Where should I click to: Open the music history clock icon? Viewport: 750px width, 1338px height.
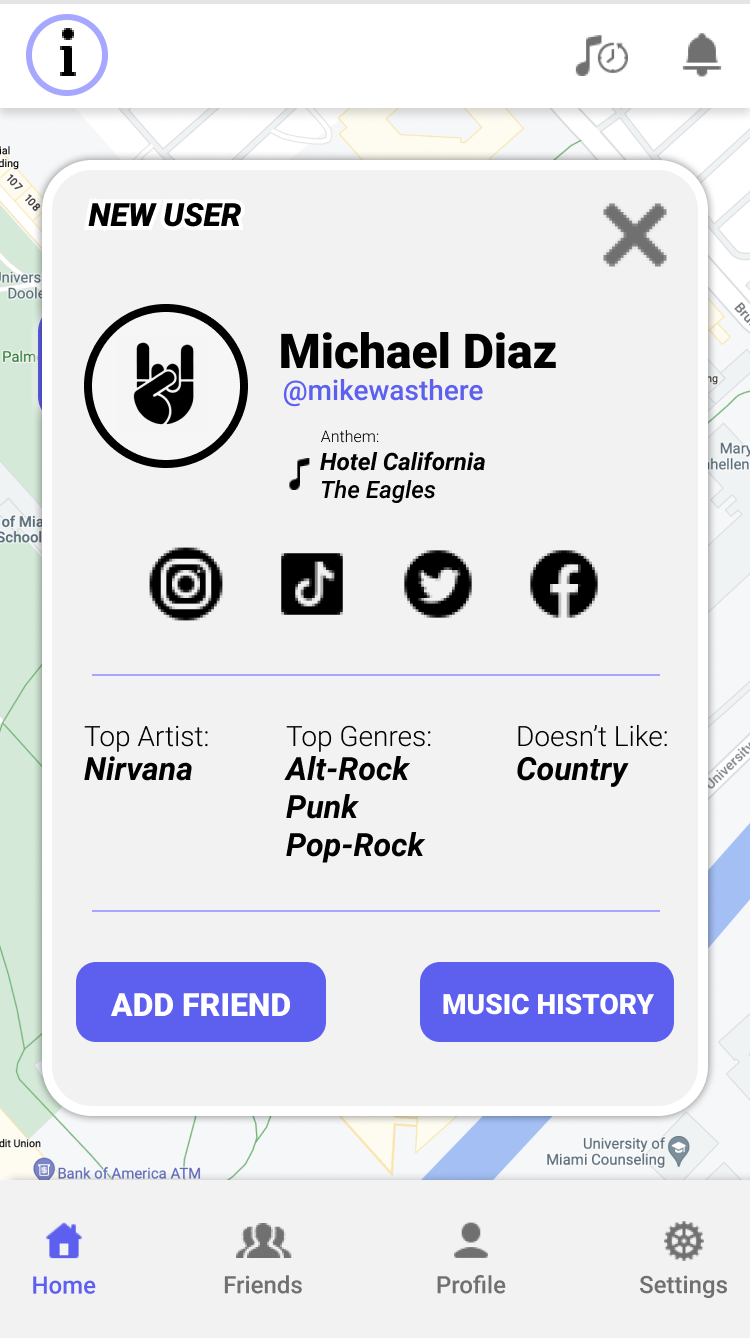pos(601,56)
